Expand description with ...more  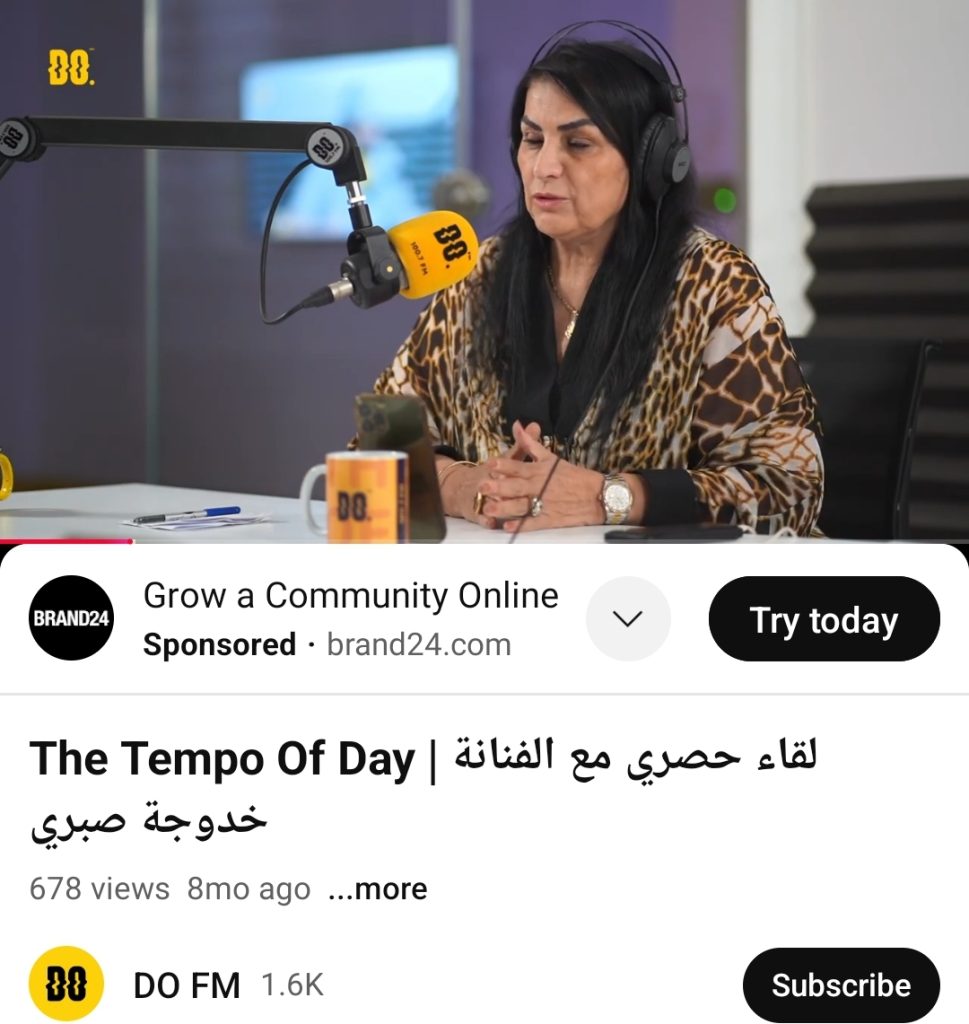point(377,889)
